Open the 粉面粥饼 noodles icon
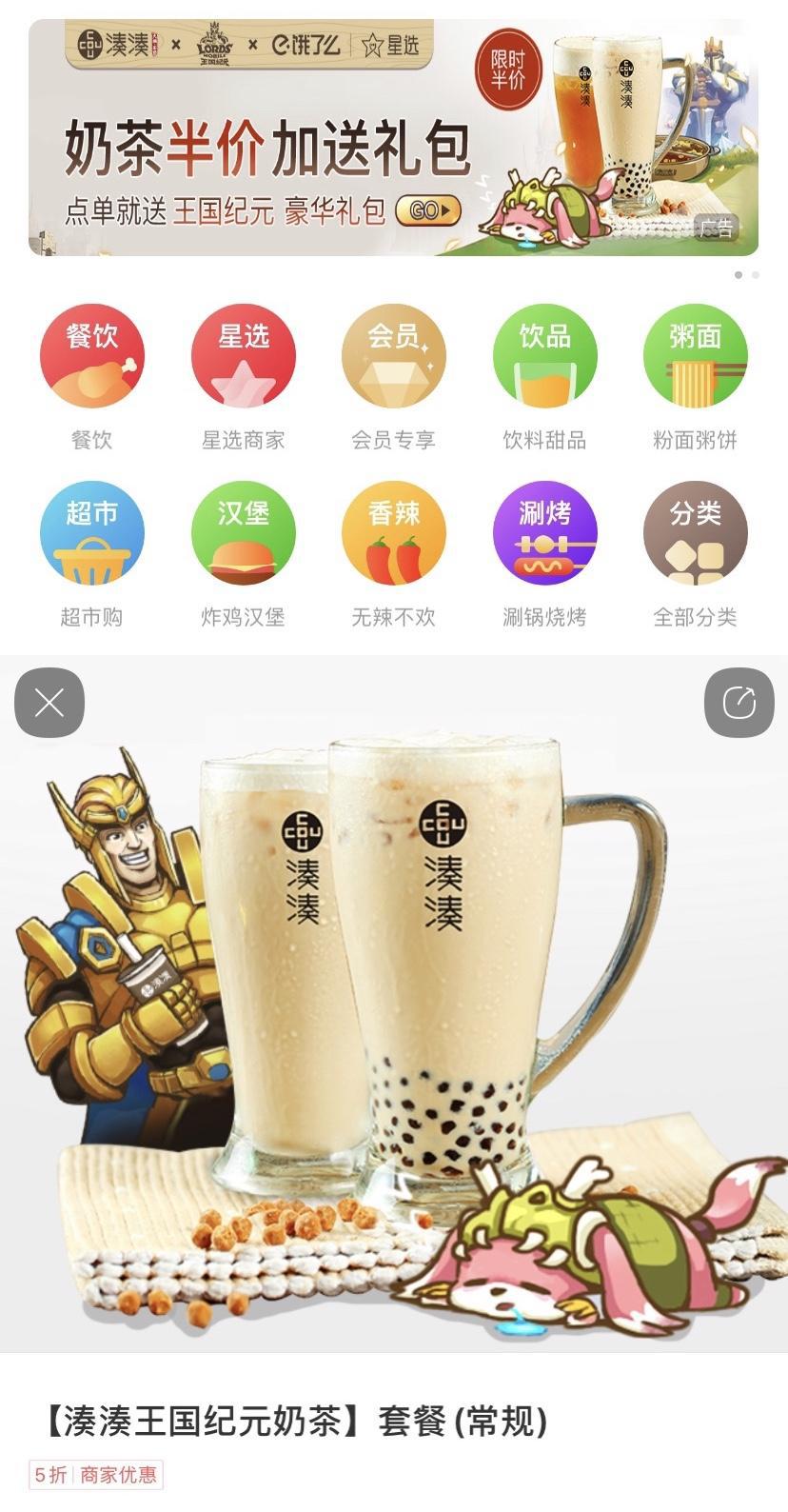 [696, 354]
